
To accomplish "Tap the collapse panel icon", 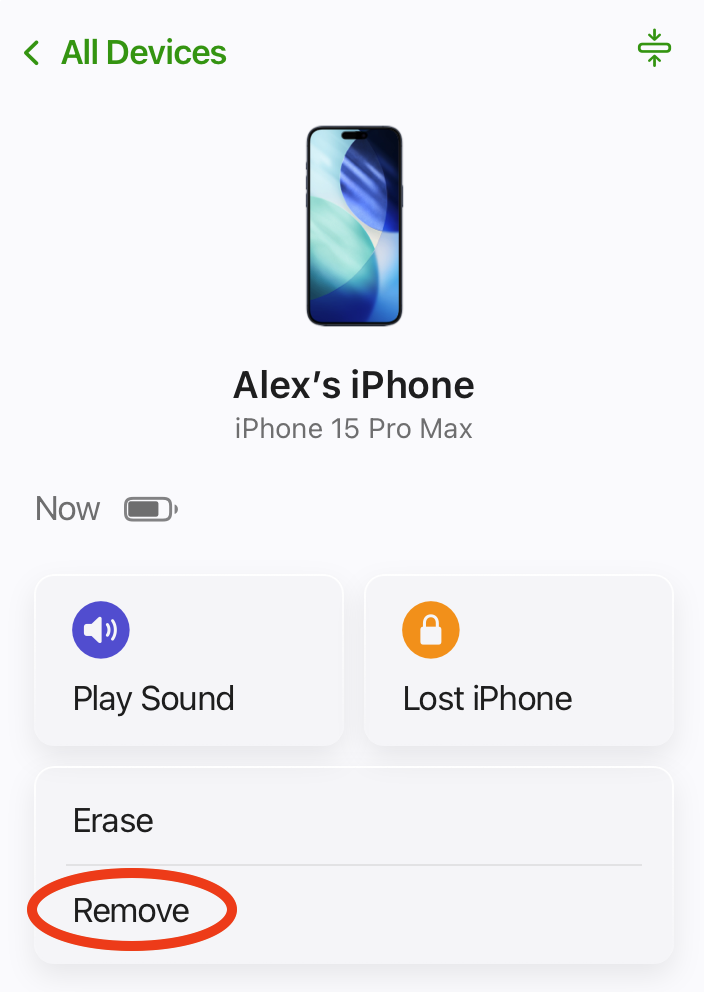I will click(654, 48).
